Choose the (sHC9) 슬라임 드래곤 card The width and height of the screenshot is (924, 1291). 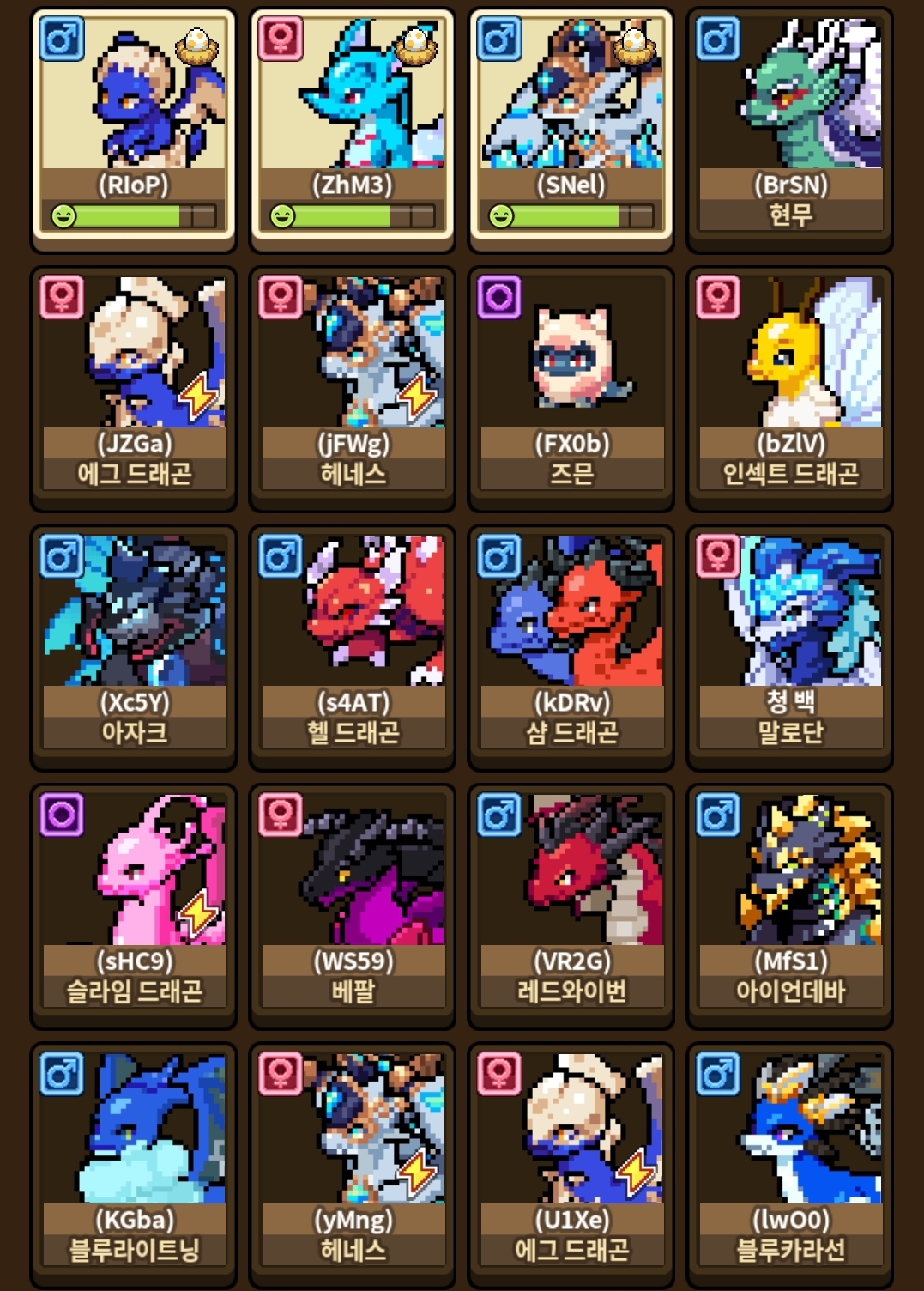(133, 906)
